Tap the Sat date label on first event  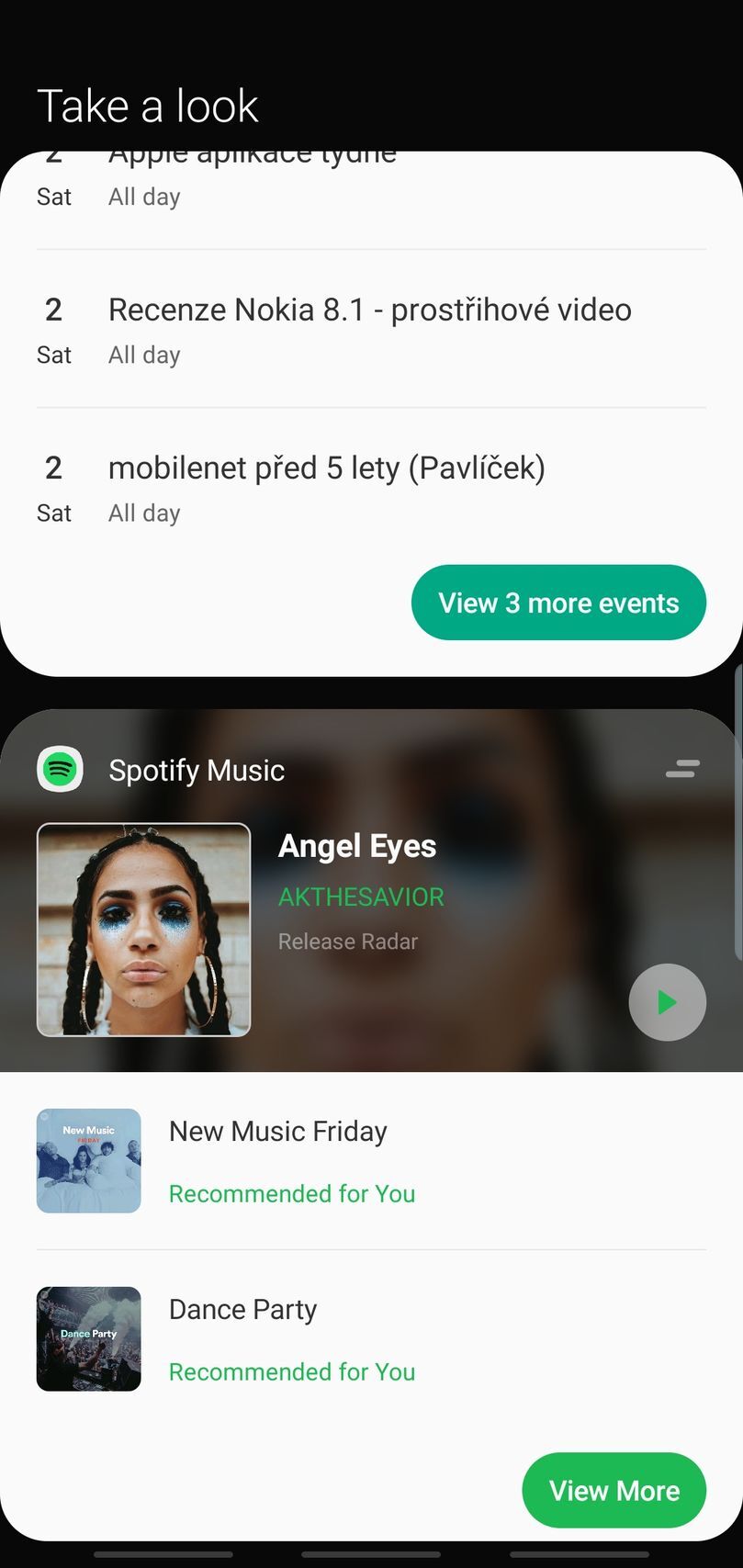53,197
